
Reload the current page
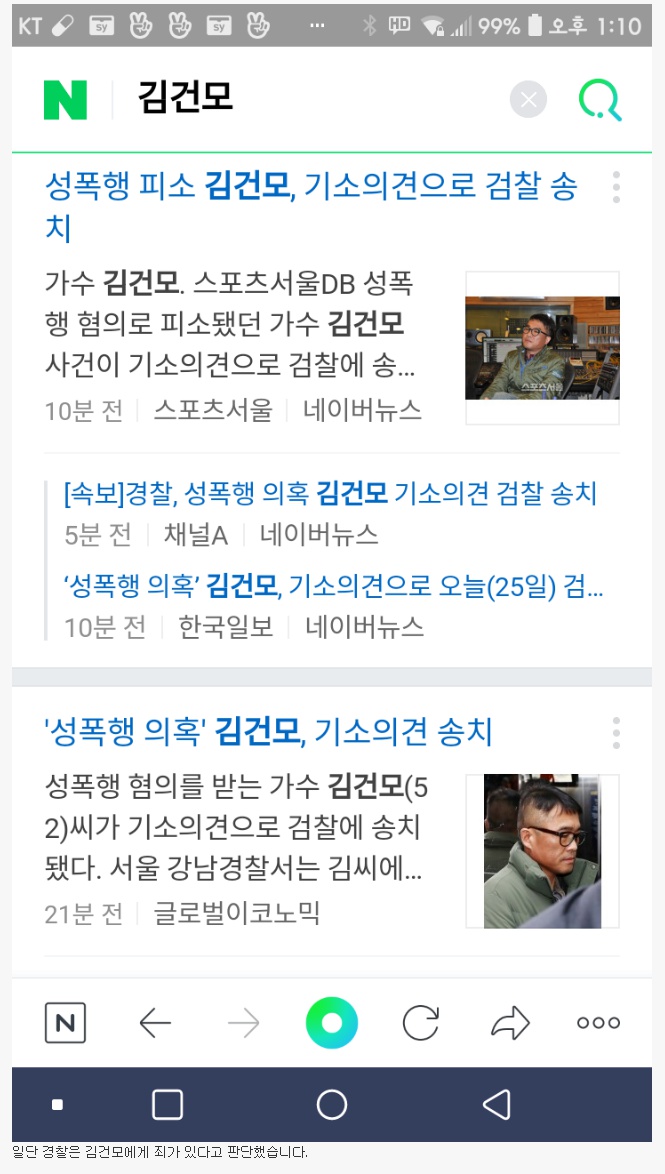click(x=420, y=1023)
